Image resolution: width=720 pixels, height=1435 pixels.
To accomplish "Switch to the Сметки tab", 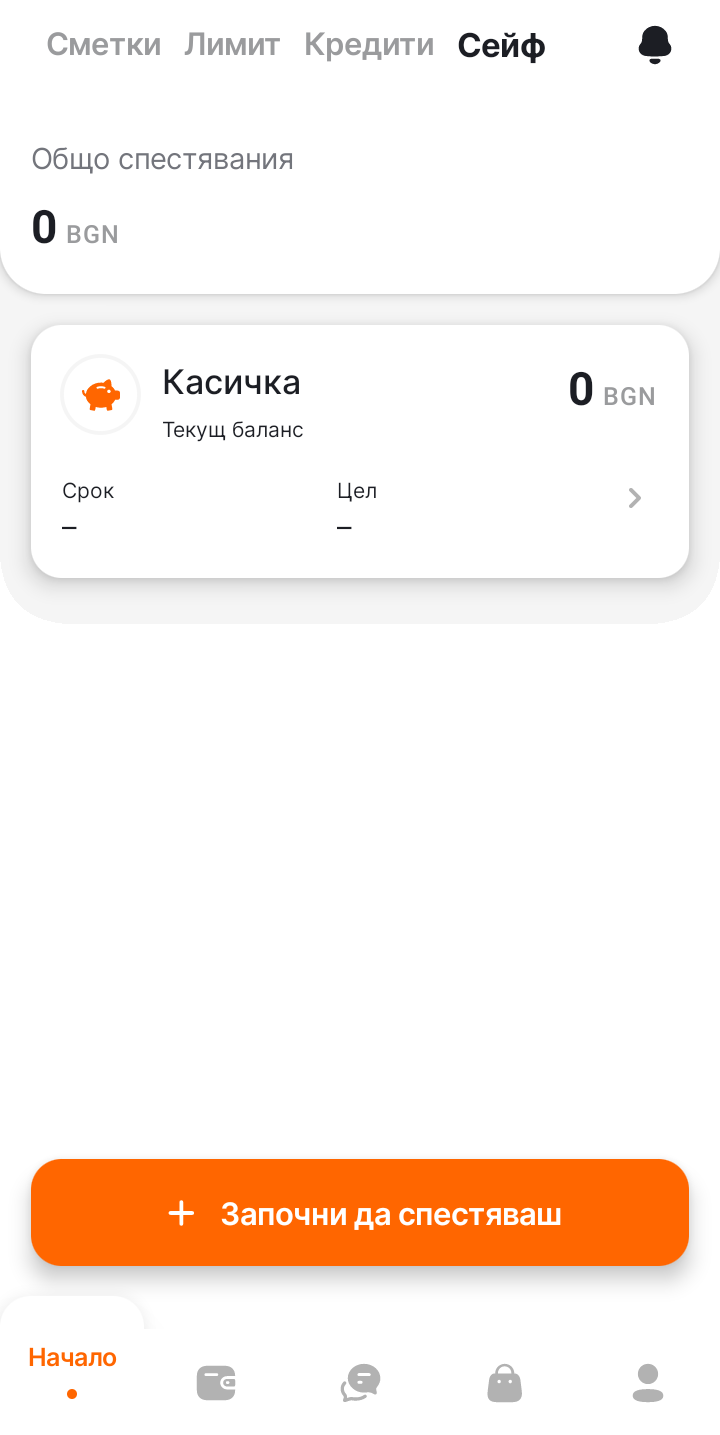I will (103, 45).
